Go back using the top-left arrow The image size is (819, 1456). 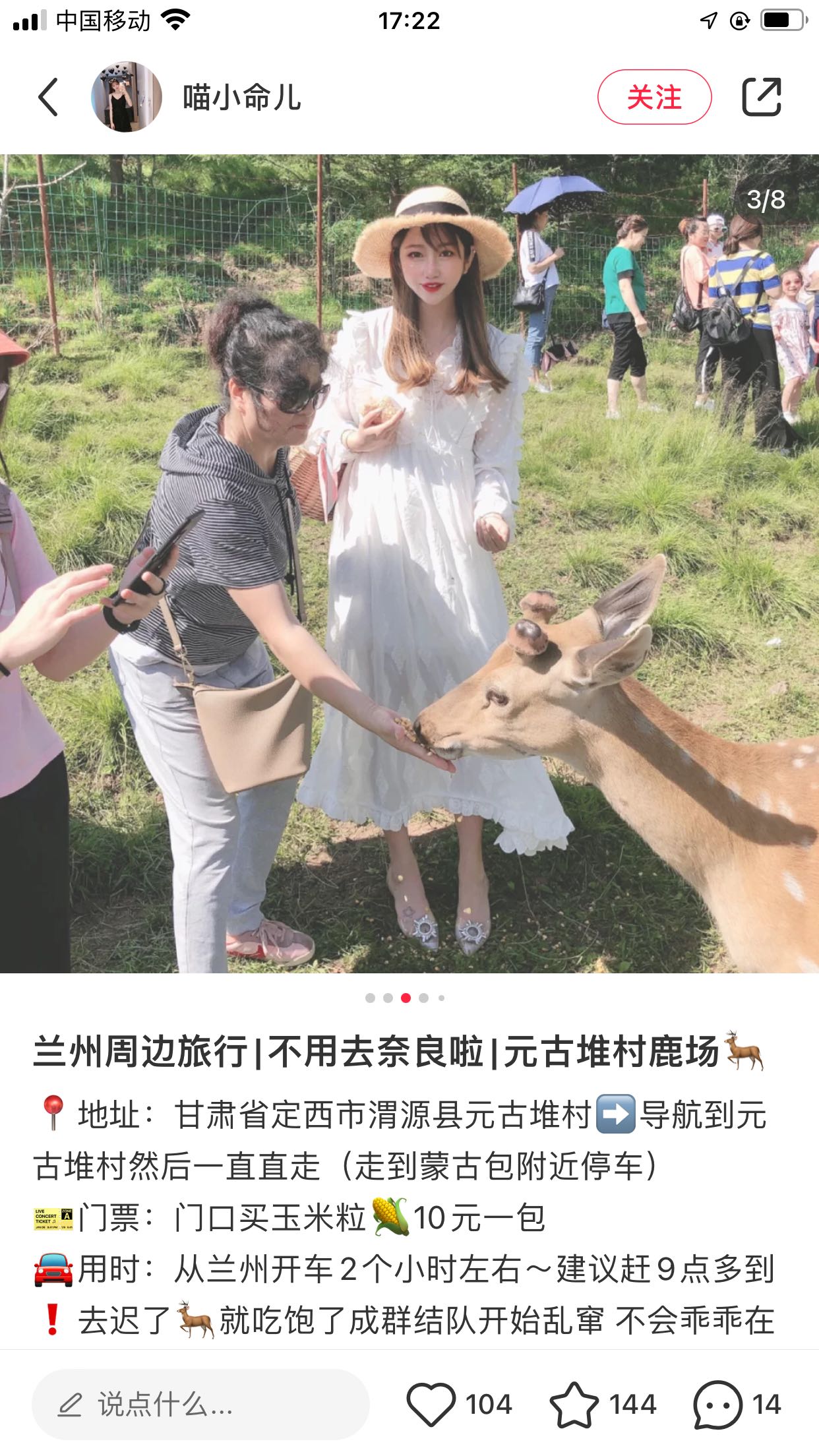[x=48, y=97]
